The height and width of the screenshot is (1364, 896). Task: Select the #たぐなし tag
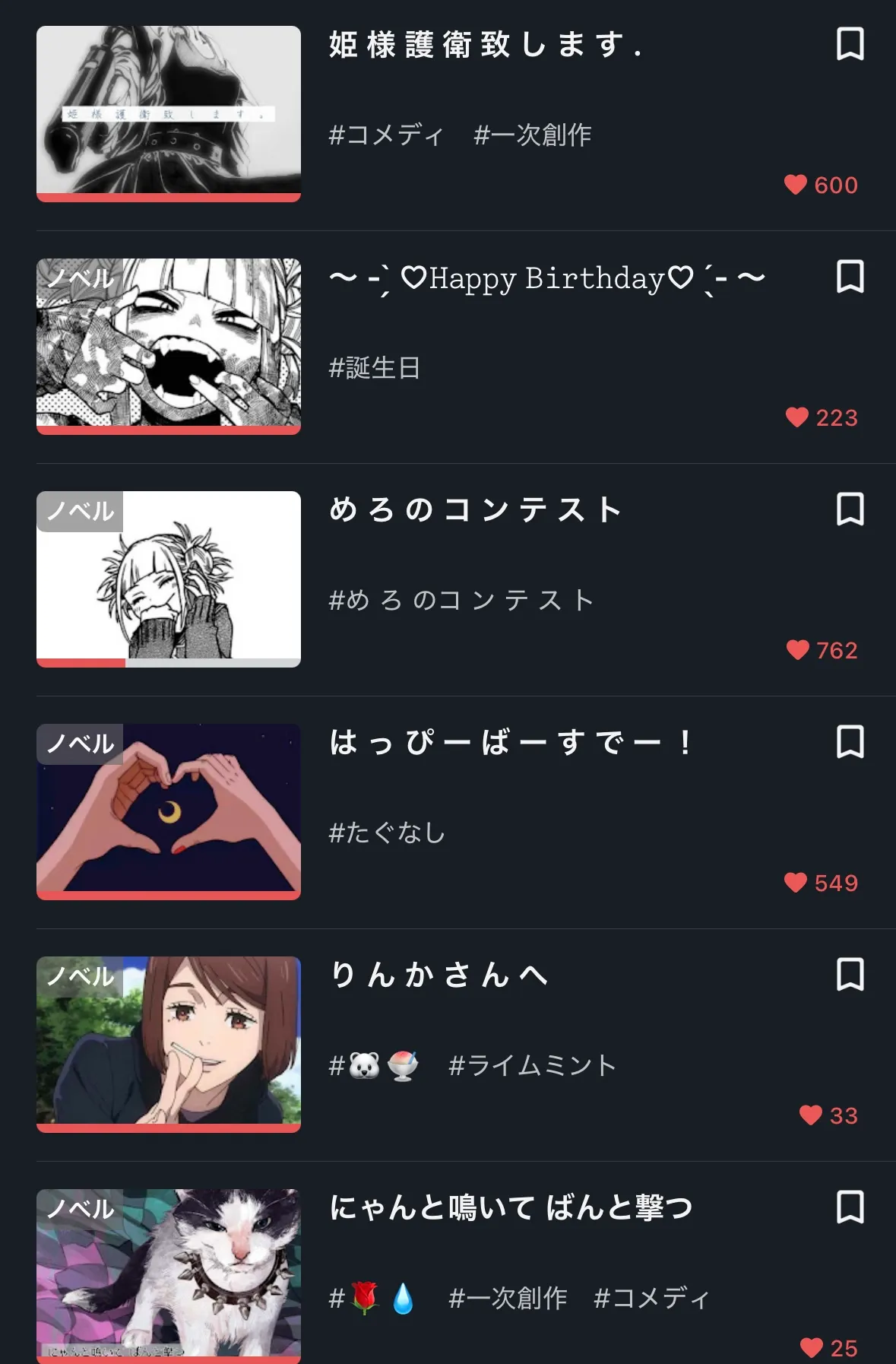point(387,833)
